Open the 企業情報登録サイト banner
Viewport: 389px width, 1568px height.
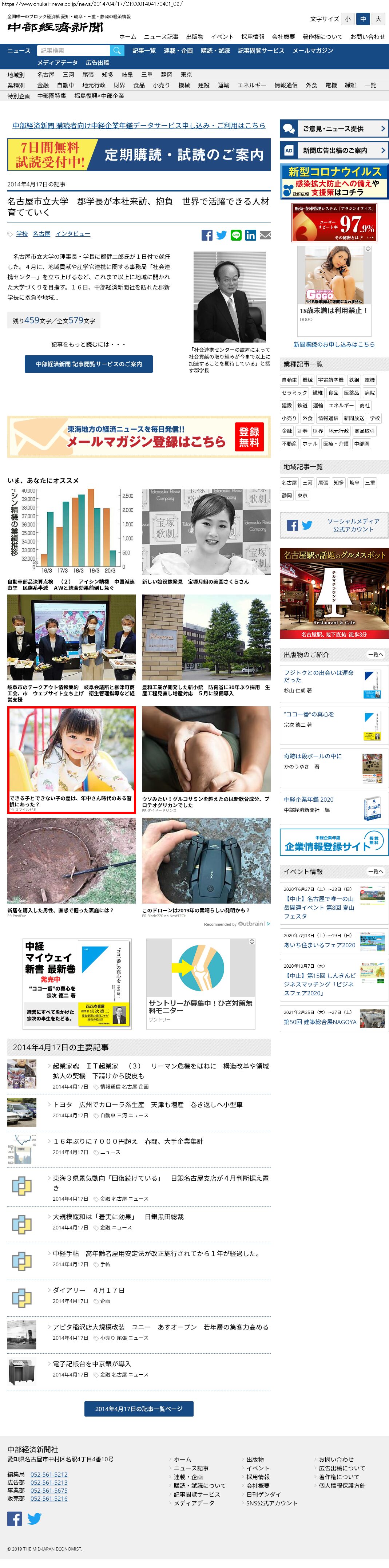pos(334,842)
